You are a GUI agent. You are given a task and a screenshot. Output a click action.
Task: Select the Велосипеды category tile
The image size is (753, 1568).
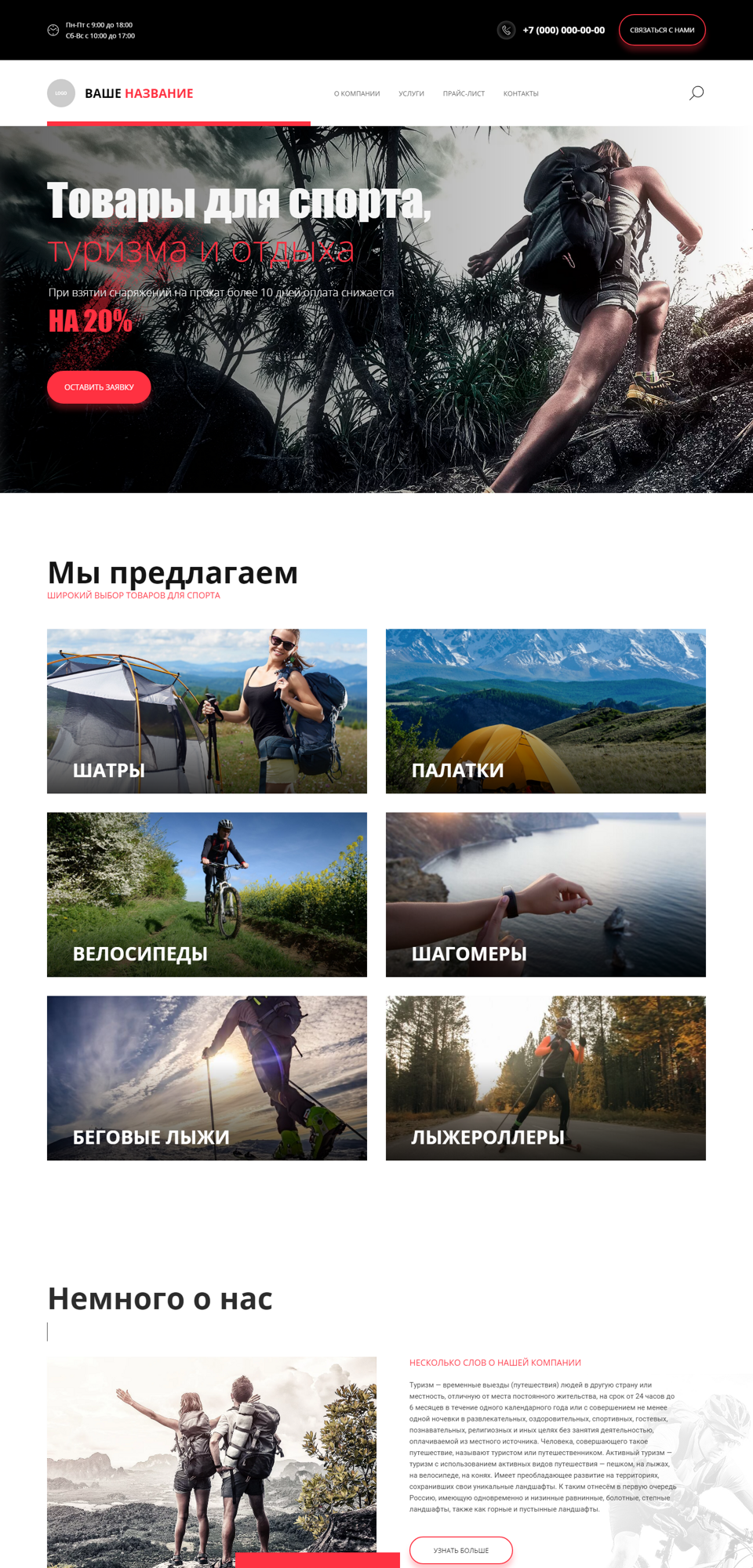pyautogui.click(x=207, y=895)
